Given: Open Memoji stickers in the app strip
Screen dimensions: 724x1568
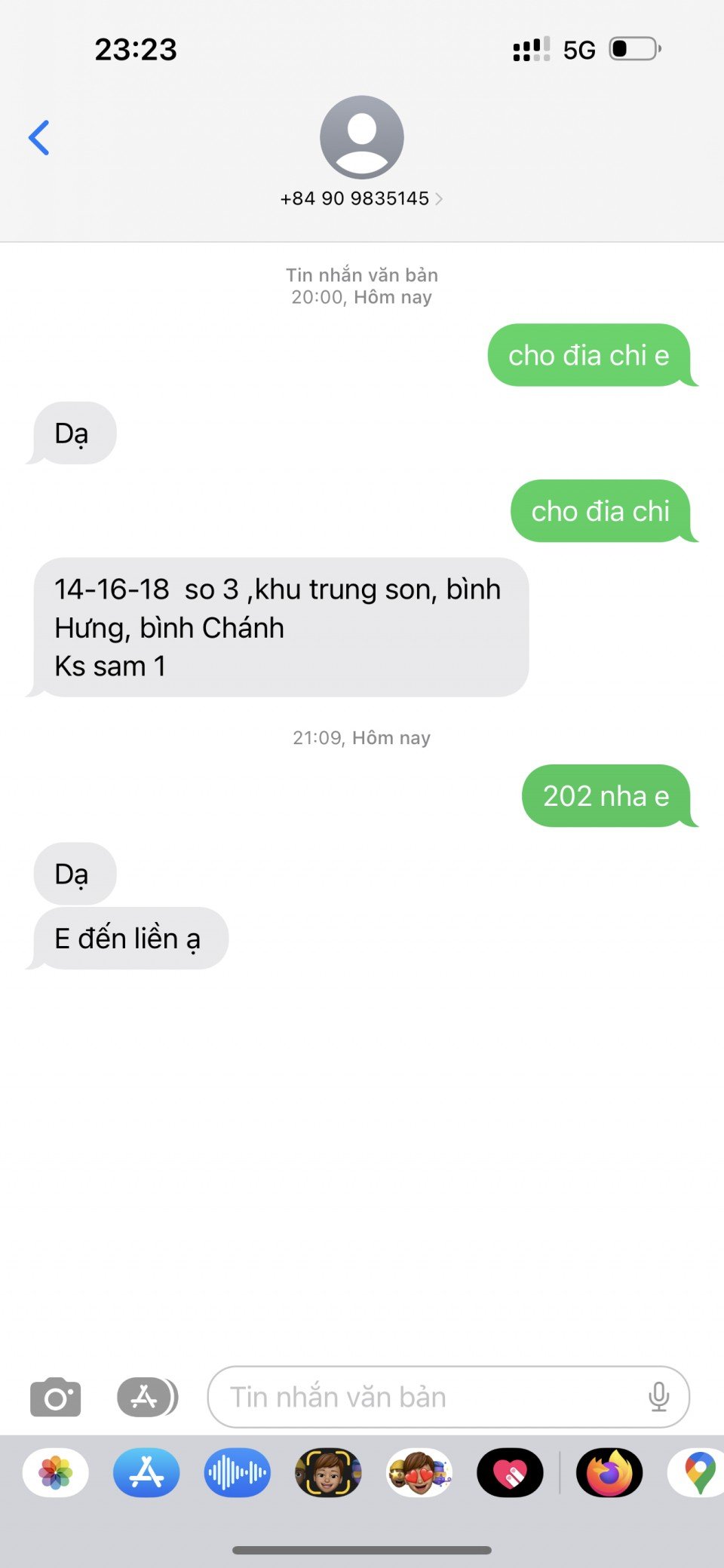Looking at the screenshot, I should point(419,1472).
